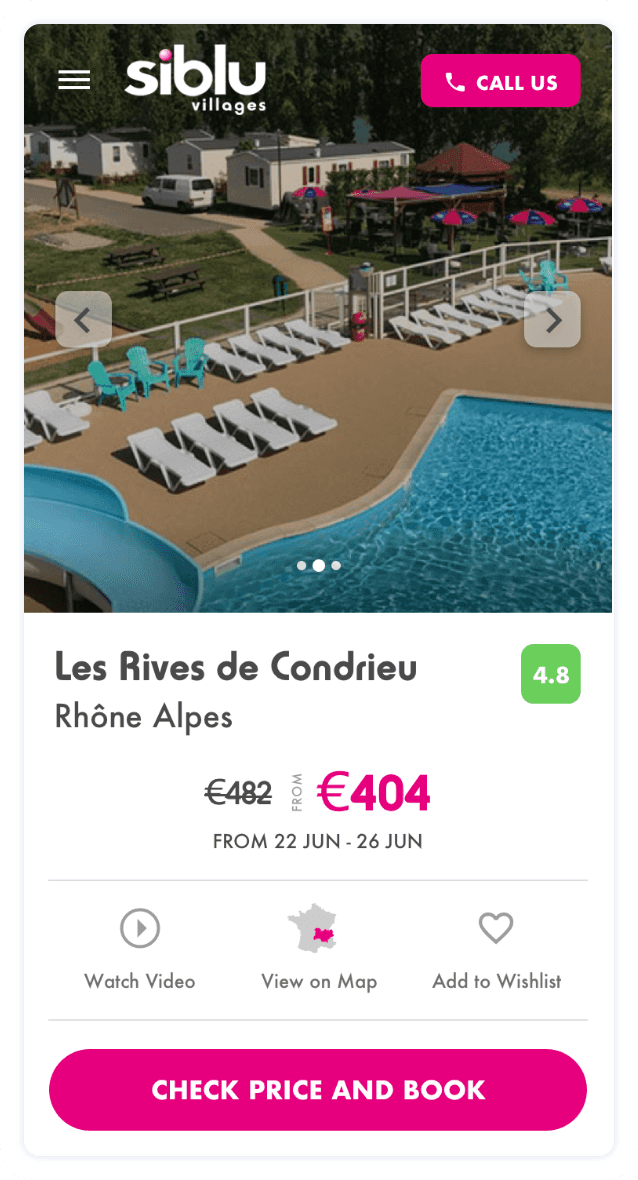The width and height of the screenshot is (638, 1180).
Task: View Les Rives de Condrieu on map
Action: (318, 948)
